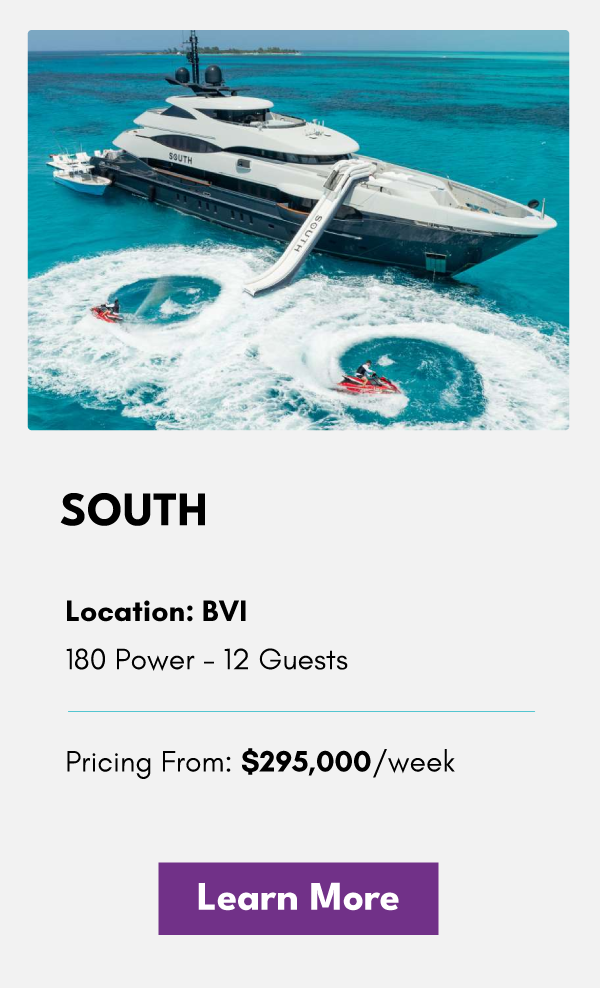This screenshot has width=600, height=990.
Task: Tap the Learn More button
Action: pos(298,898)
